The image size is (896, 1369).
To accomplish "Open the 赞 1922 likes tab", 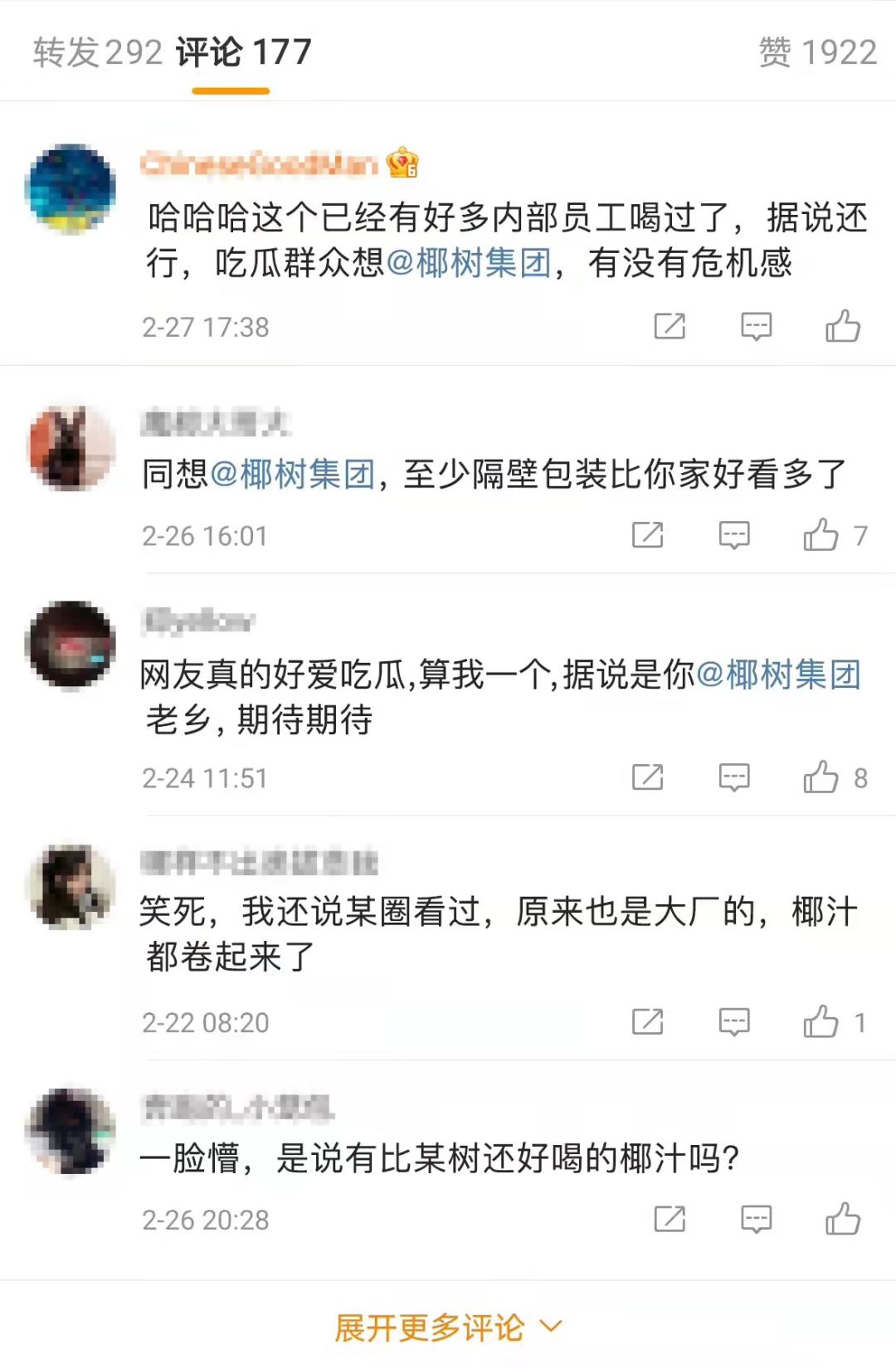I will pyautogui.click(x=817, y=53).
